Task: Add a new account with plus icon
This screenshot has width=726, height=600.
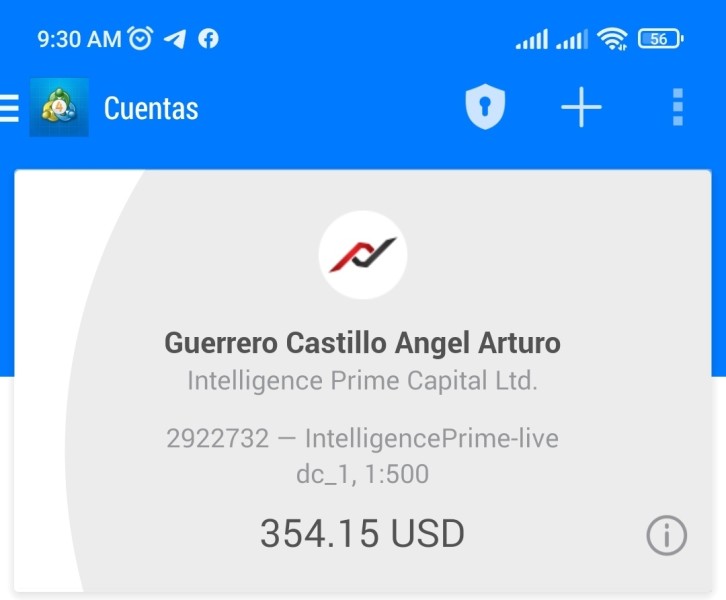Action: tap(581, 107)
